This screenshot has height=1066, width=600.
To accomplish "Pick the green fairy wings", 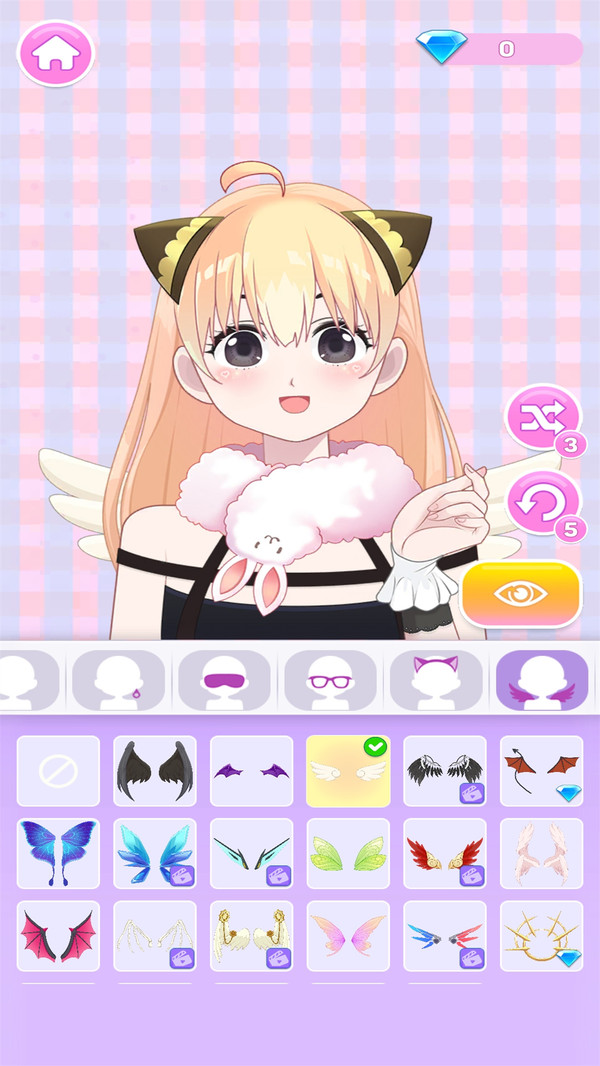I will pyautogui.click(x=348, y=853).
